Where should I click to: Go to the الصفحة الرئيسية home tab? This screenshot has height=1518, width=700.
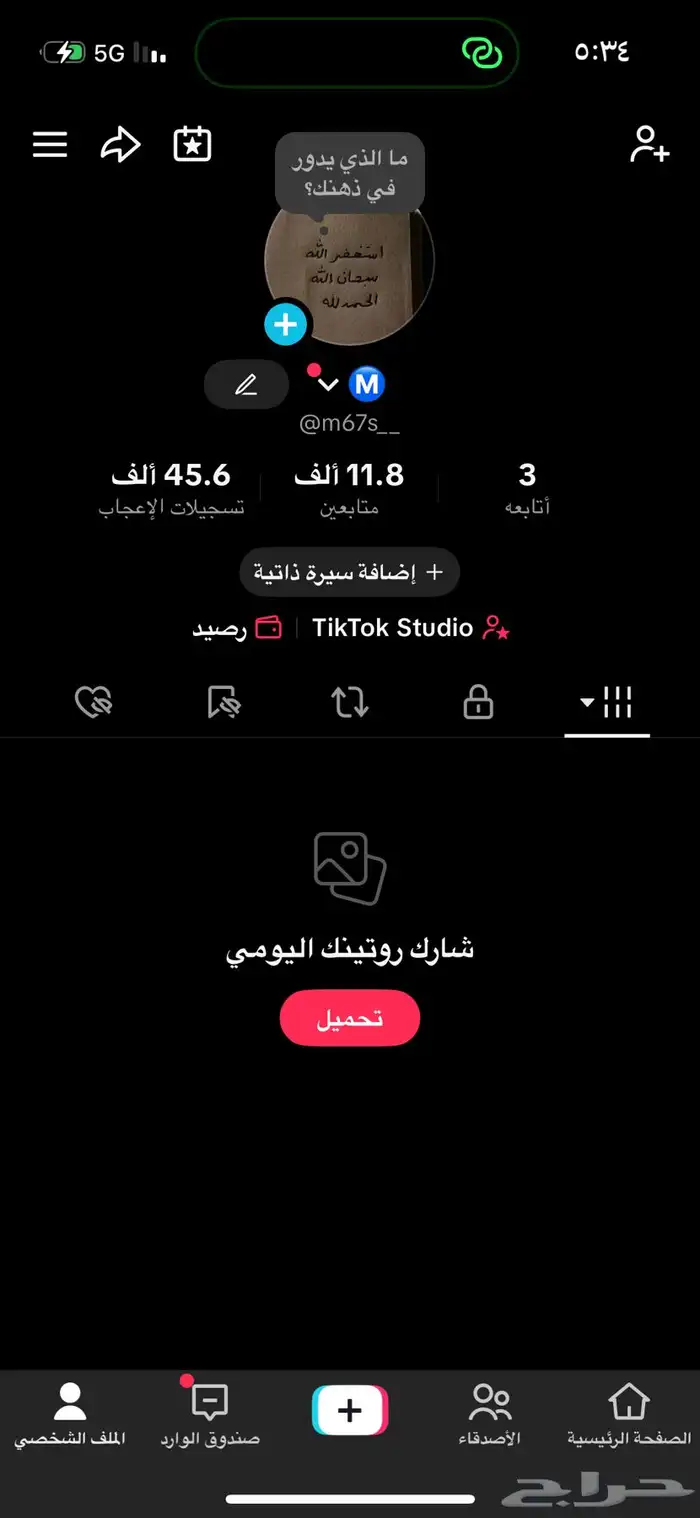(629, 1415)
